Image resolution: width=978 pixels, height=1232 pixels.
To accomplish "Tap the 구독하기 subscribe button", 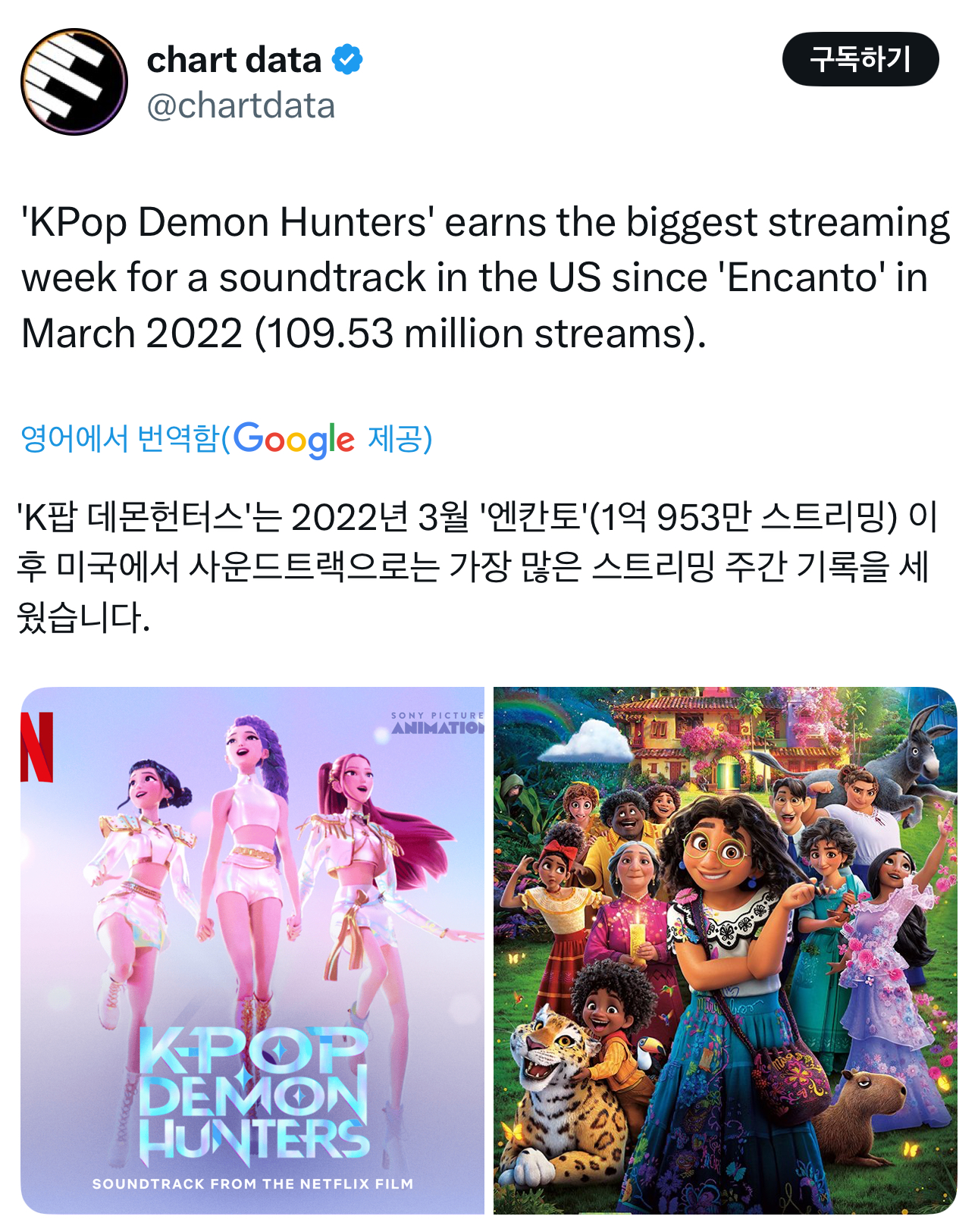I will click(x=860, y=59).
